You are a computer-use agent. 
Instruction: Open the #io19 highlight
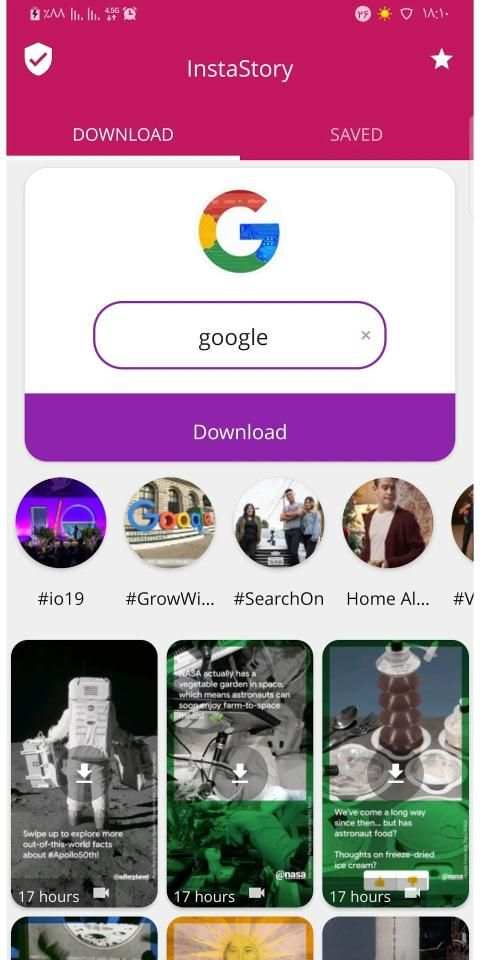[x=61, y=523]
